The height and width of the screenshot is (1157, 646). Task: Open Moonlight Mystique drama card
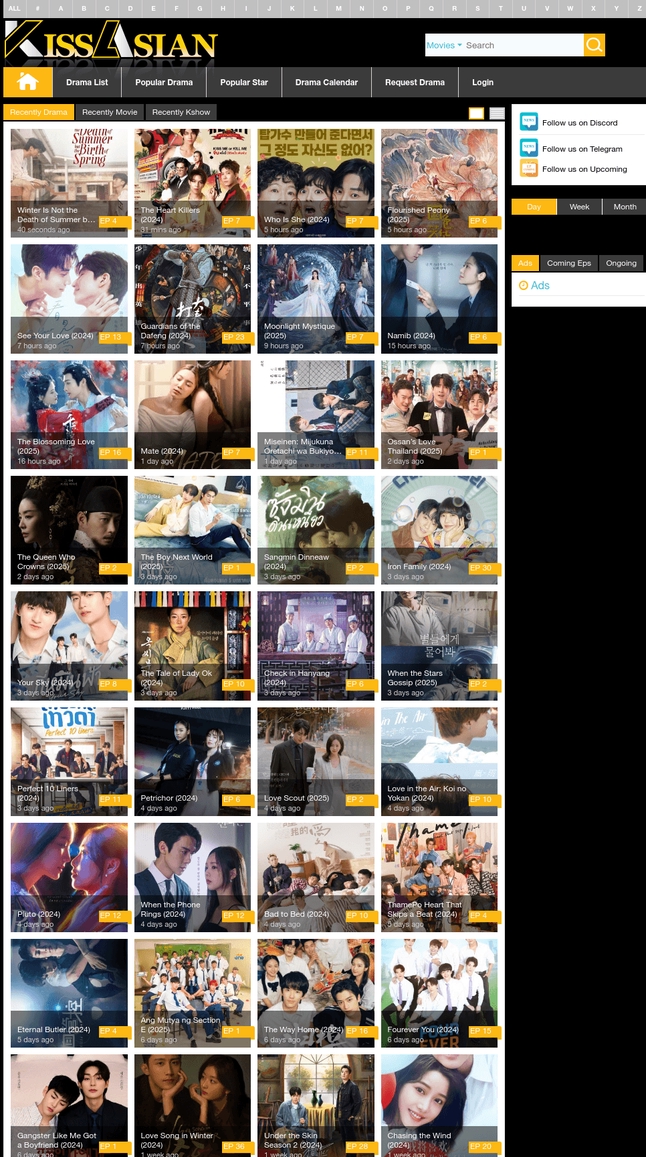pyautogui.click(x=316, y=298)
